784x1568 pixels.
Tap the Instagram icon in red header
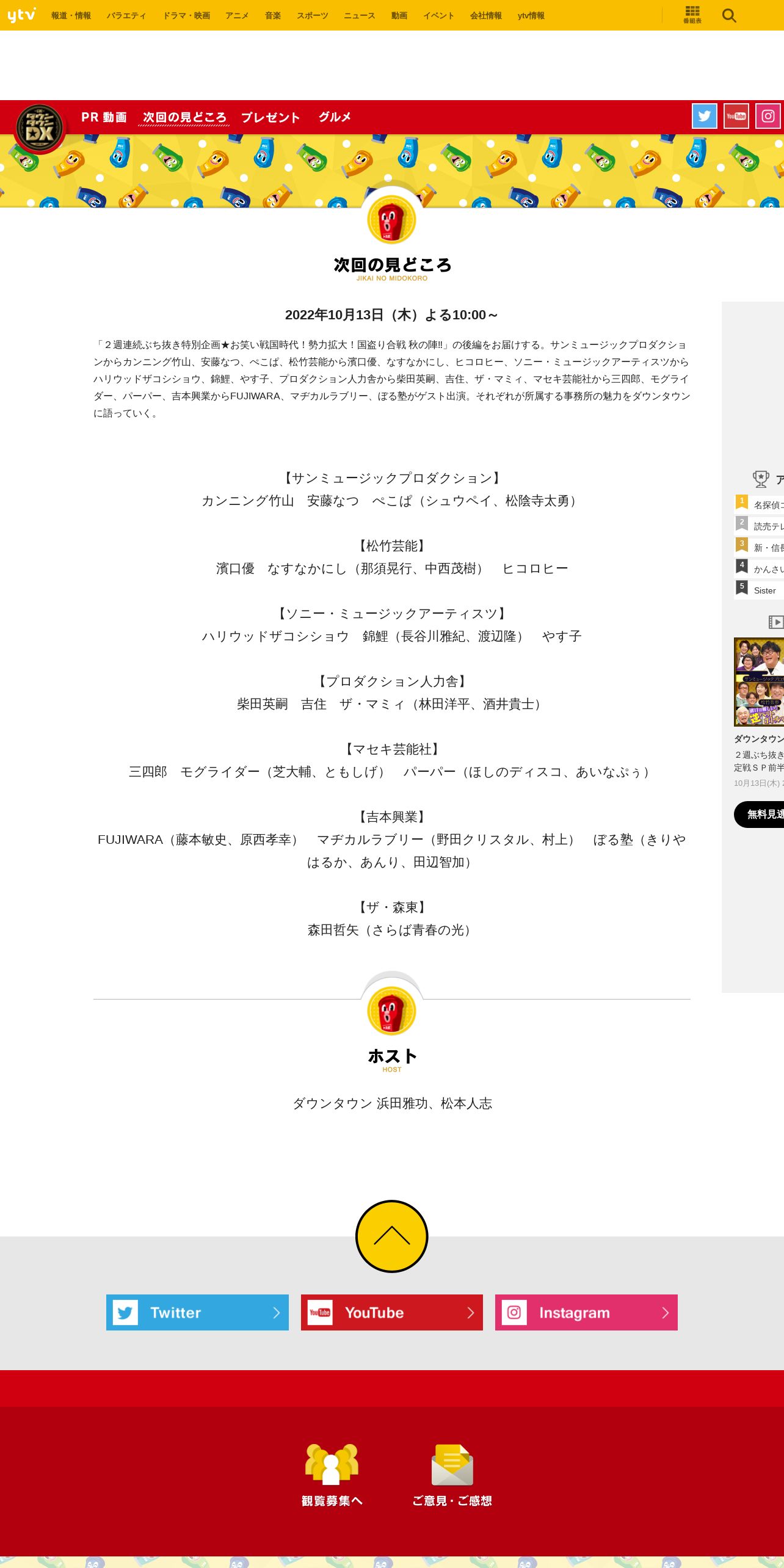(768, 116)
